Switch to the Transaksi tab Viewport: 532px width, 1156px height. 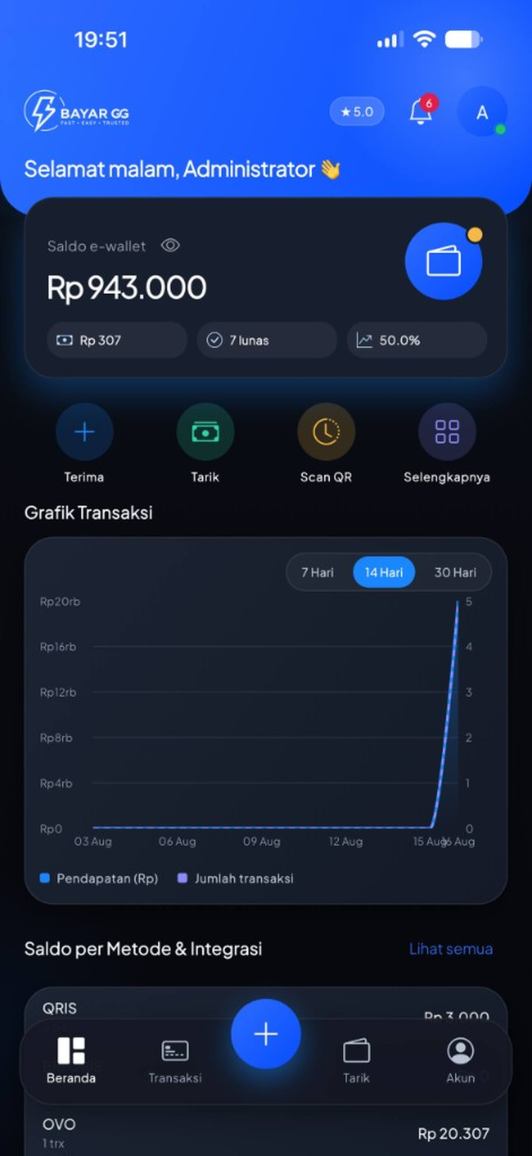(175, 1060)
